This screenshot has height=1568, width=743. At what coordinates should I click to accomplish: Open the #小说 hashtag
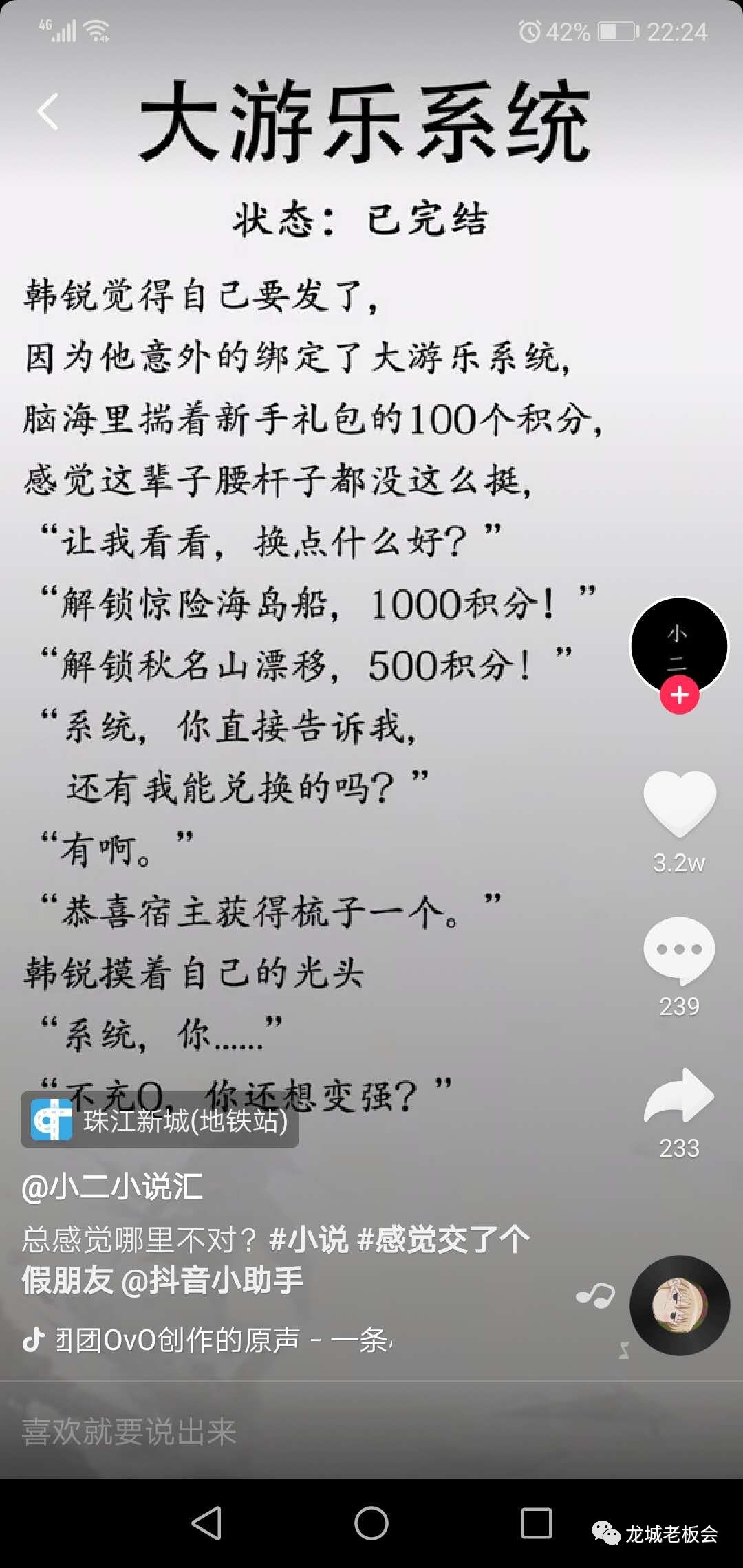point(308,1239)
